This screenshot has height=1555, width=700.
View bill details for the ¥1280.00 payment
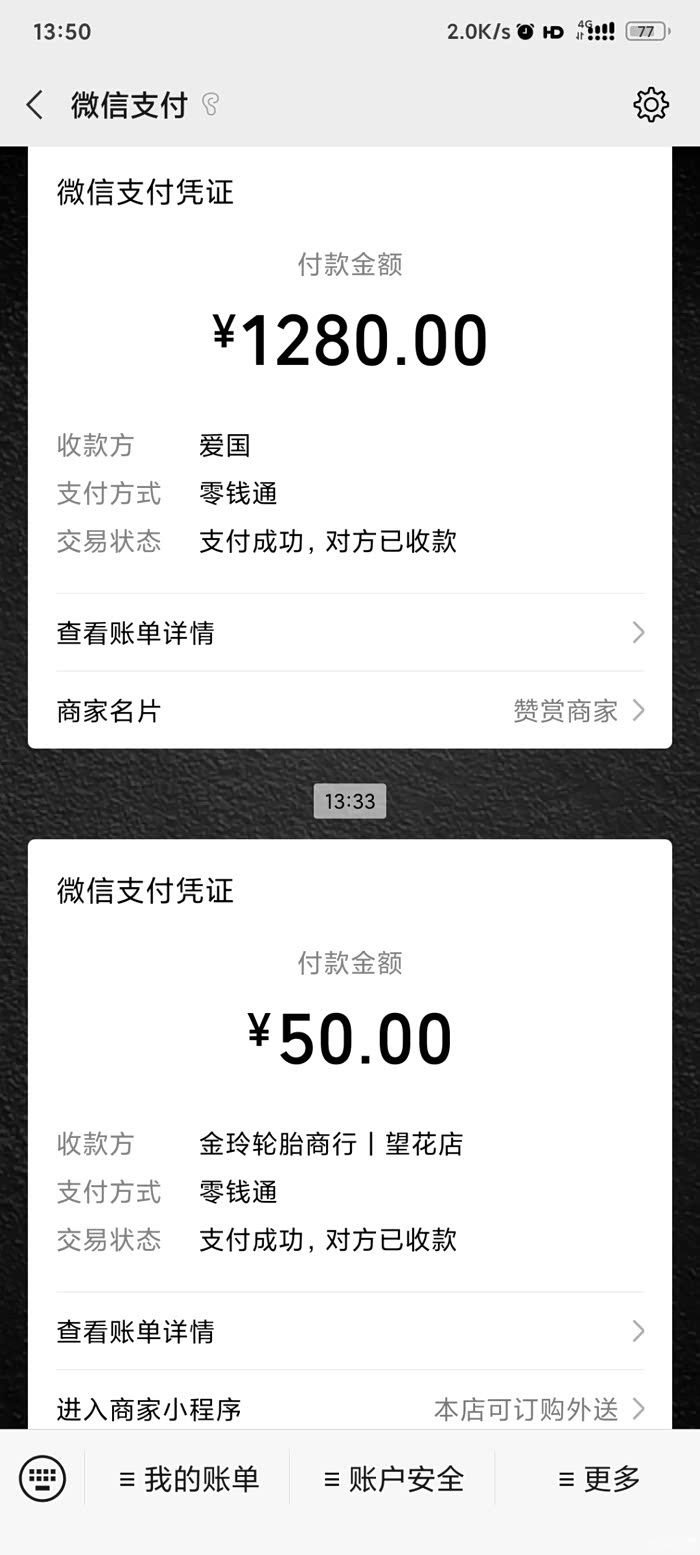(350, 633)
